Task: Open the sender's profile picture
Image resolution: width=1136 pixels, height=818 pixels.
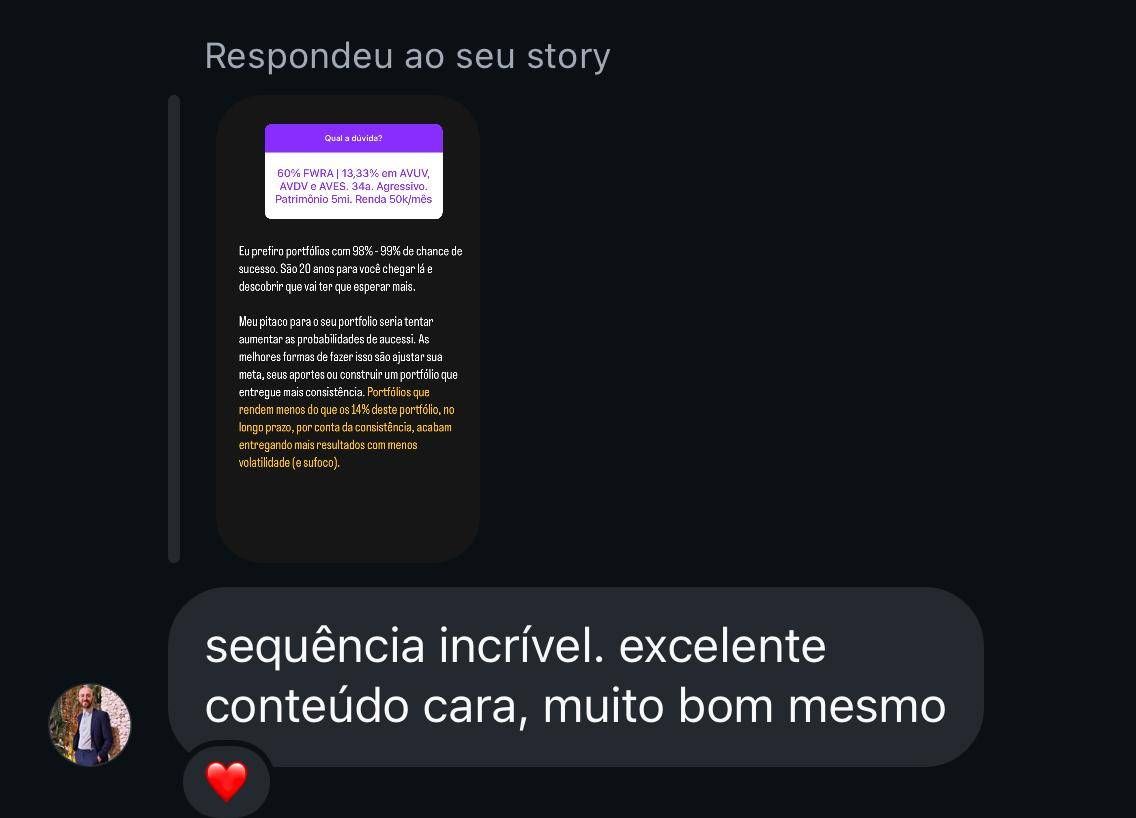Action: pos(90,725)
